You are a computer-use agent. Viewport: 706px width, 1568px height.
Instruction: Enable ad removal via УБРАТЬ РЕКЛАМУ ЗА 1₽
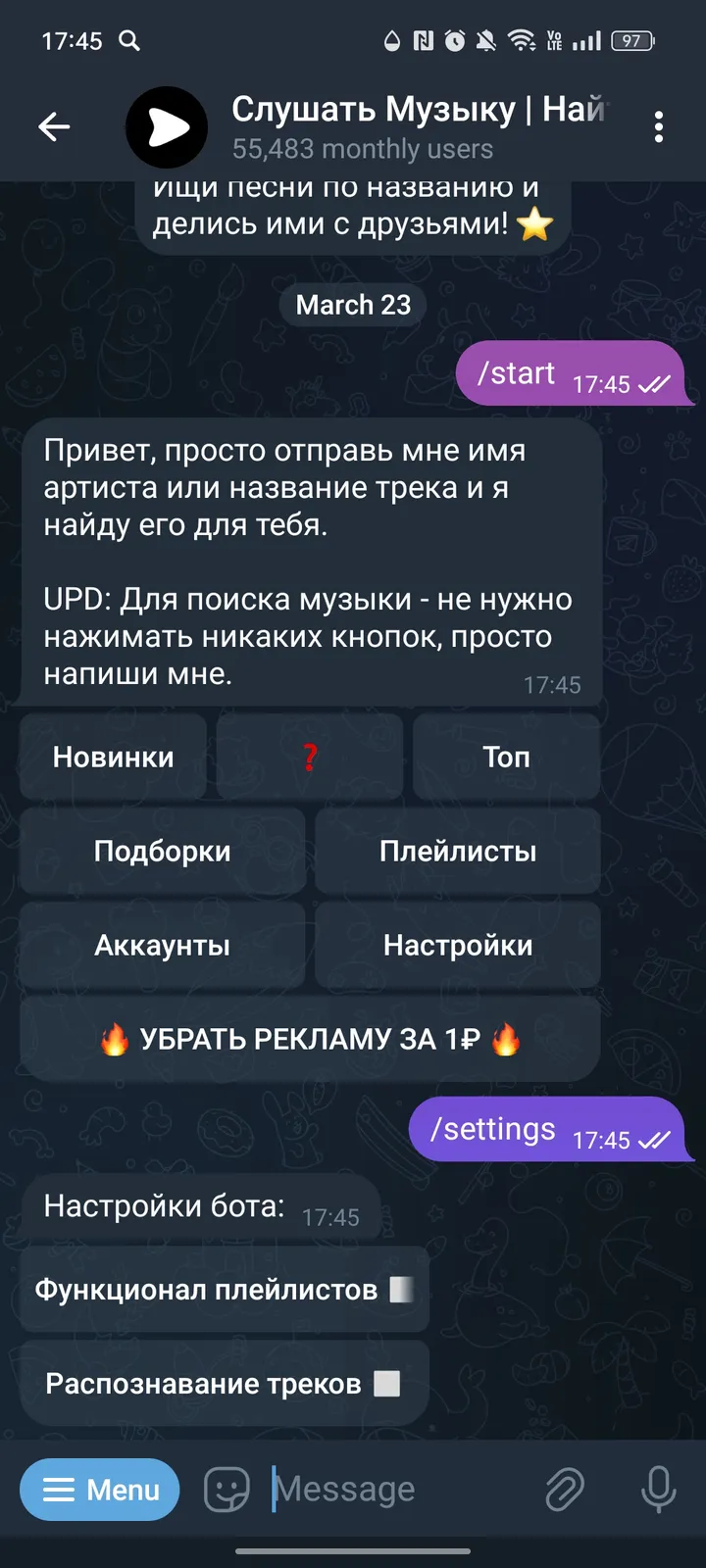click(x=309, y=1037)
